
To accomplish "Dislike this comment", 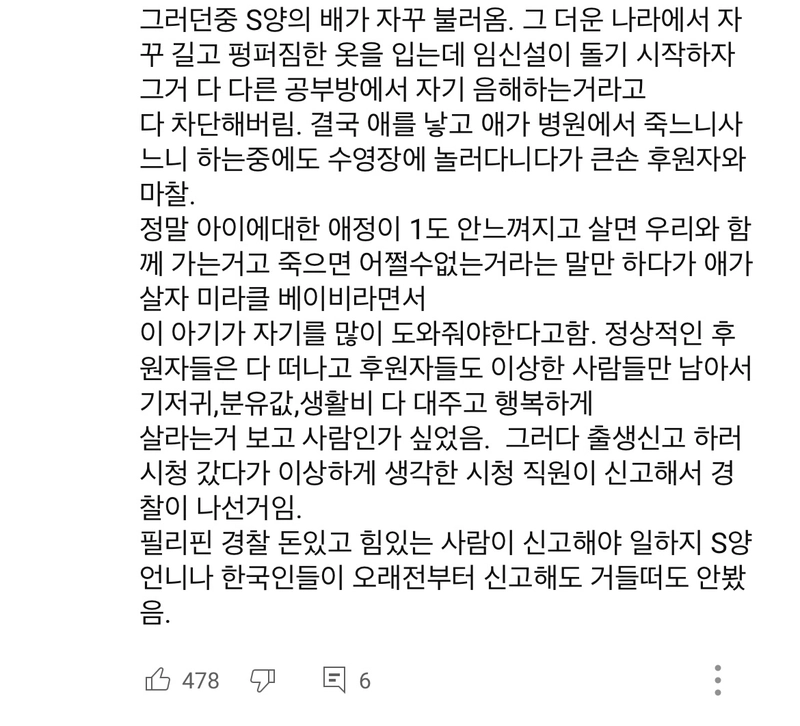I will [262, 680].
